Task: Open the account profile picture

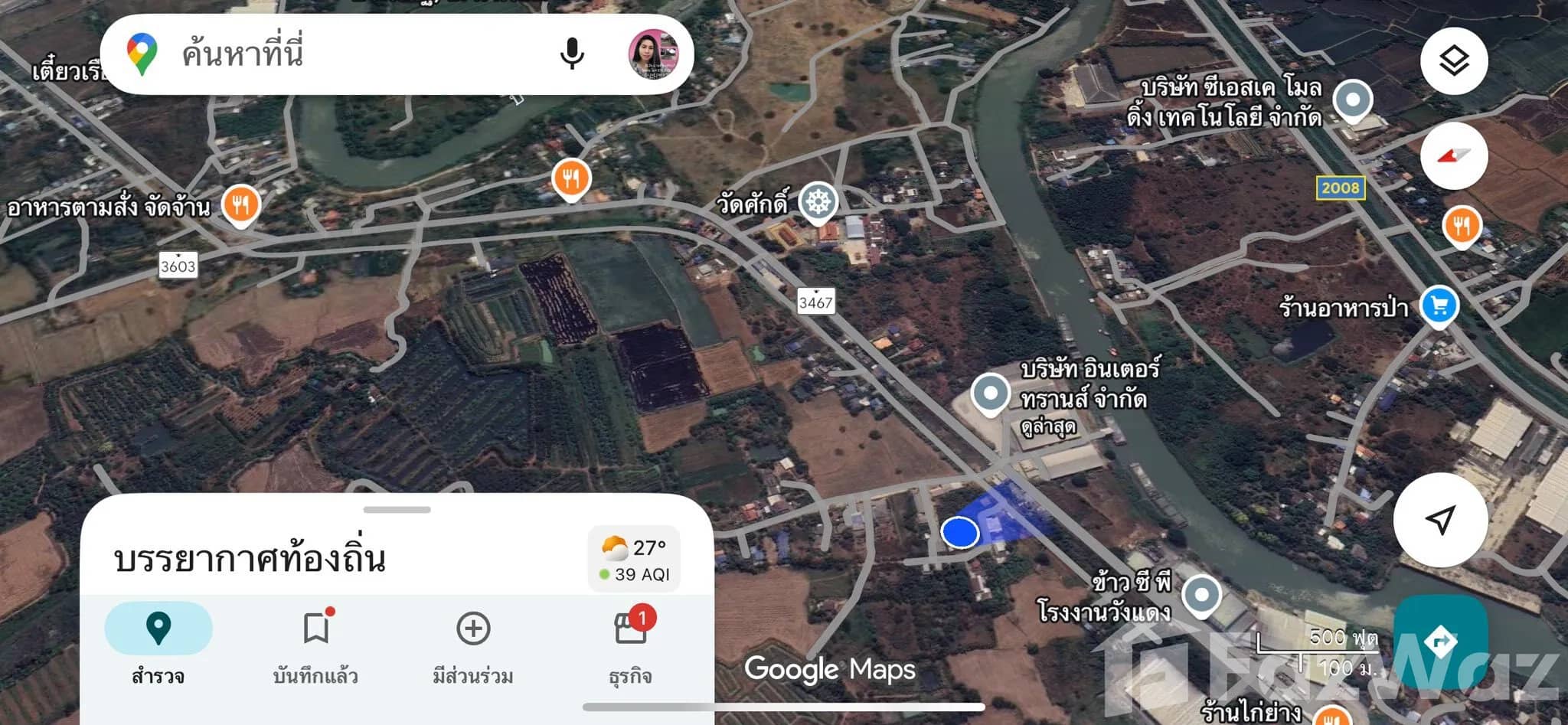Action: point(653,54)
